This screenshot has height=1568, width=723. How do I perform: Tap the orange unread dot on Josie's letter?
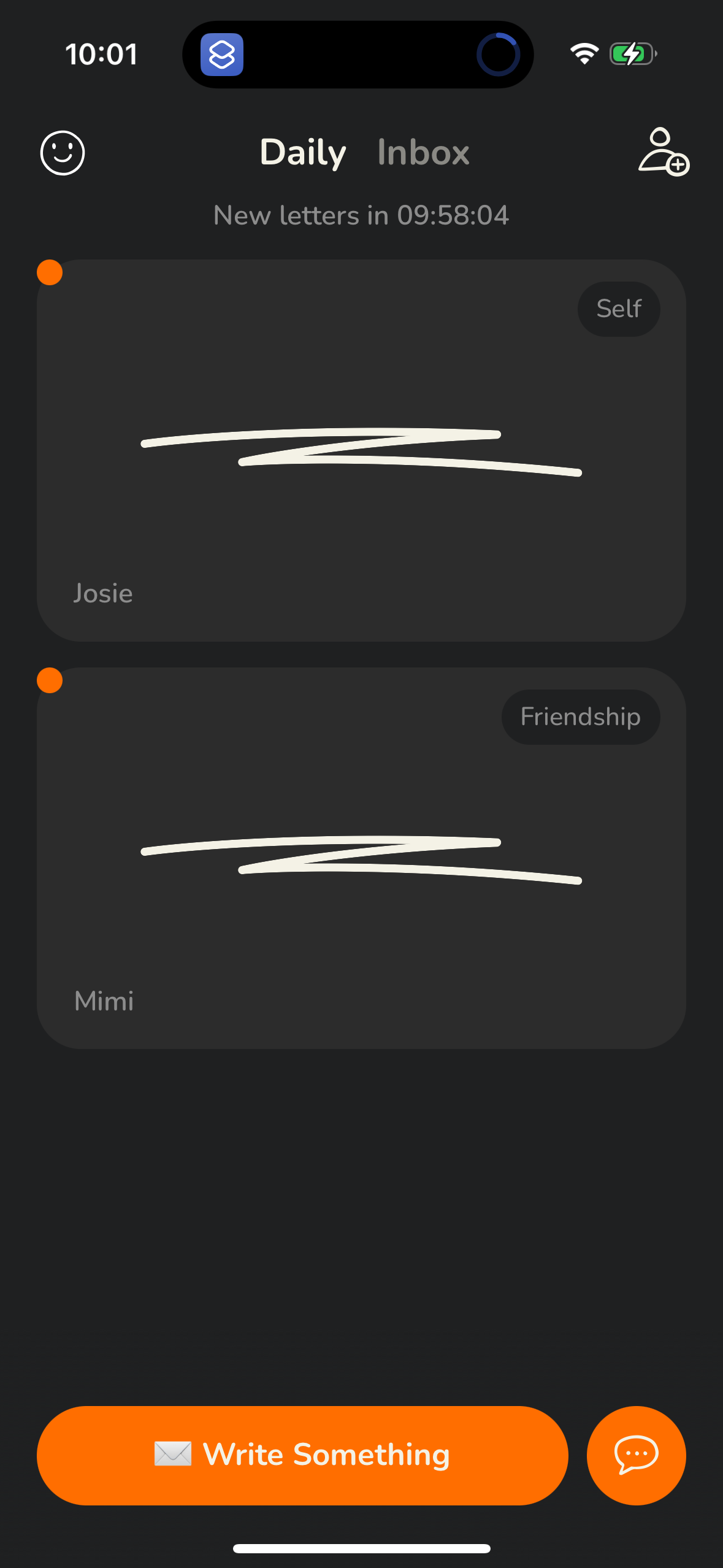(x=50, y=272)
